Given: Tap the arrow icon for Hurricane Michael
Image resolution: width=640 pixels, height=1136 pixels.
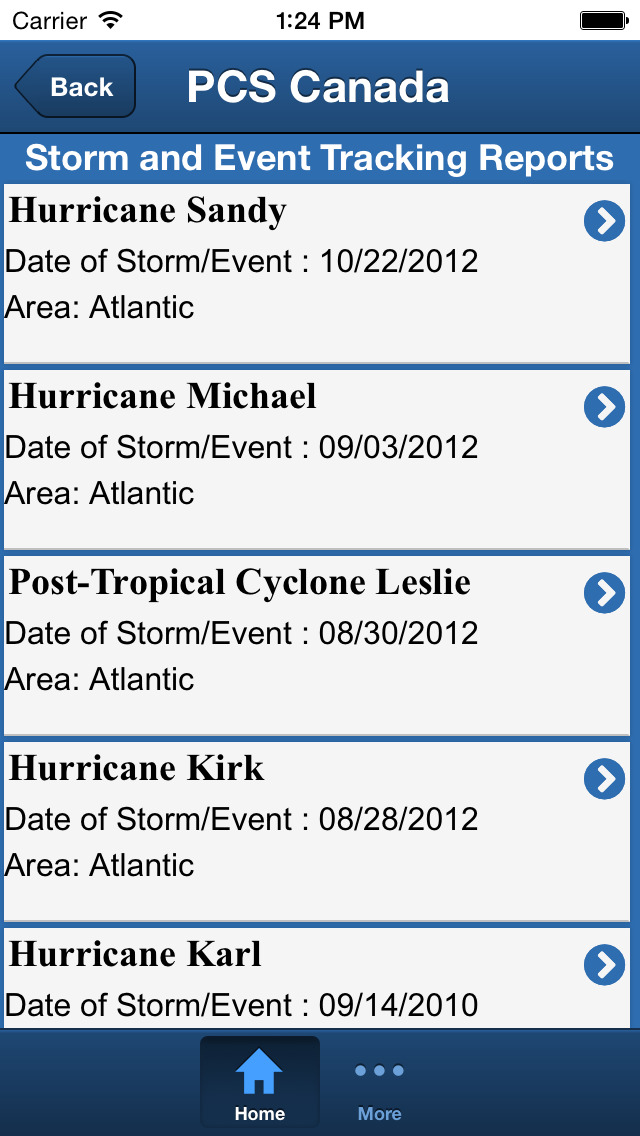Looking at the screenshot, I should click(604, 406).
